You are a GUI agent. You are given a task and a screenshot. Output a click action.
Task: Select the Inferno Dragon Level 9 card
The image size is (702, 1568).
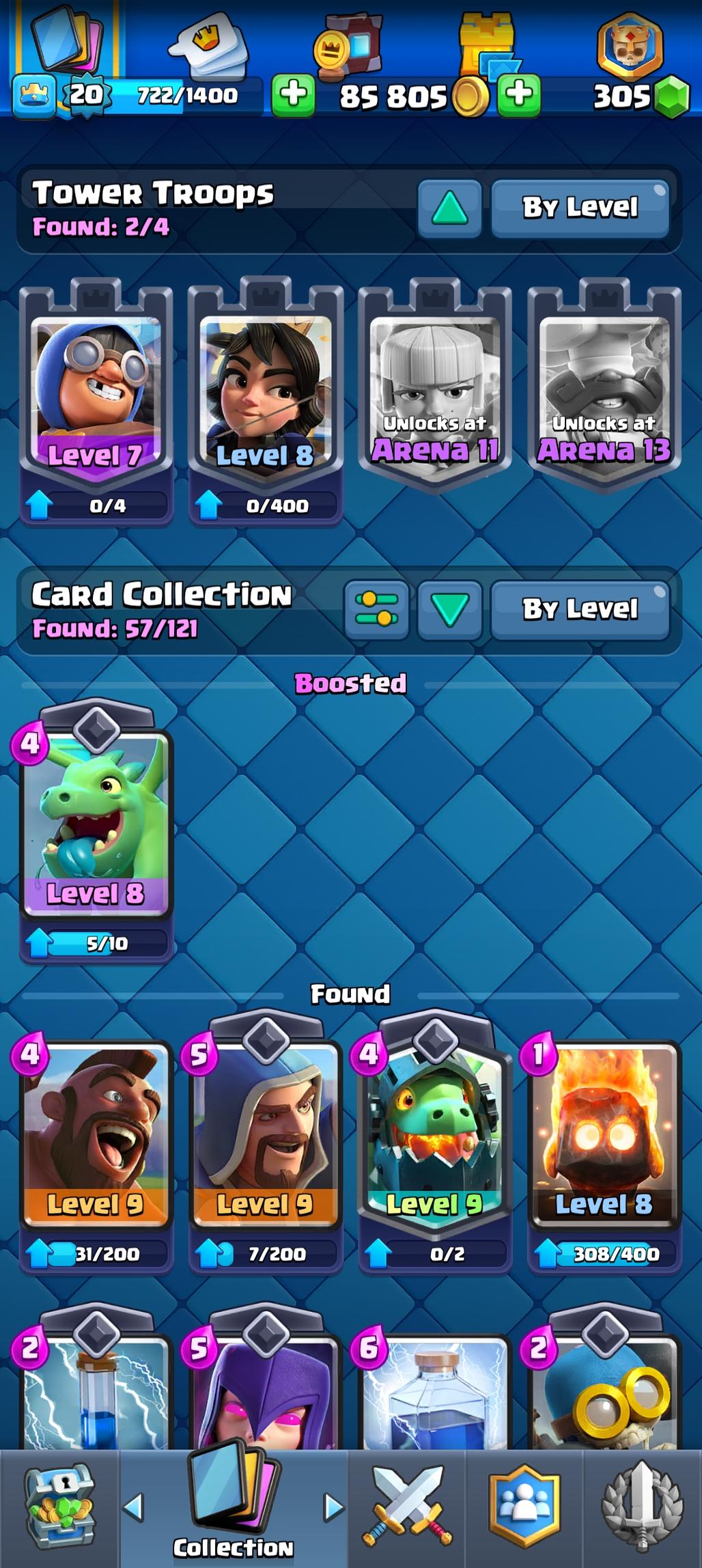coord(434,1134)
